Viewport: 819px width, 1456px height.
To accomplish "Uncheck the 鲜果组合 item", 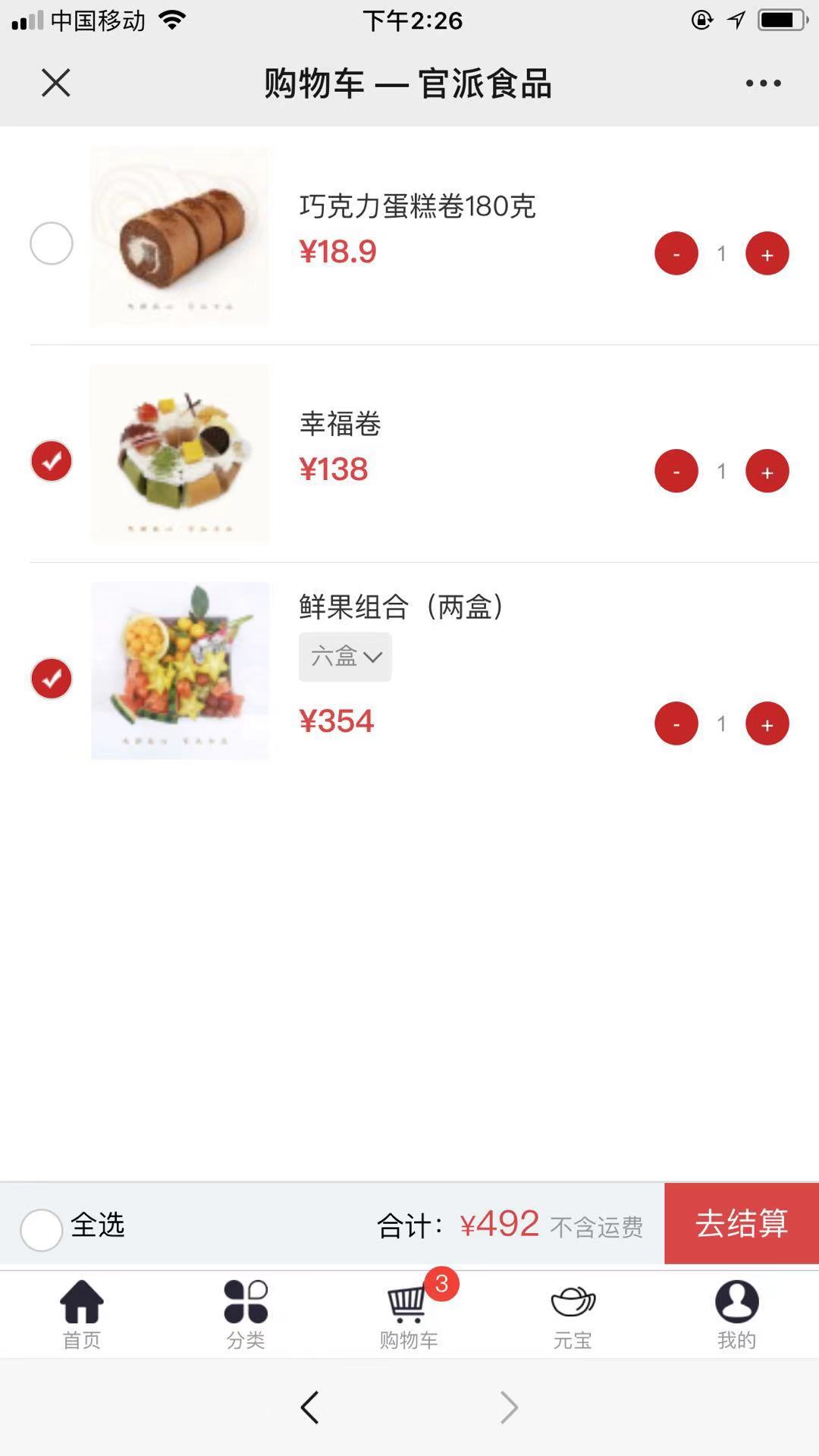I will [x=52, y=678].
